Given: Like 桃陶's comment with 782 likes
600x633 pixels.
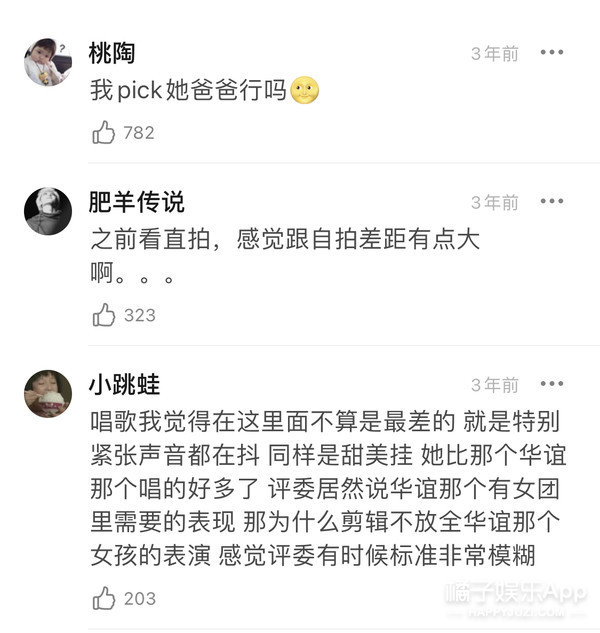Looking at the screenshot, I should click(104, 132).
